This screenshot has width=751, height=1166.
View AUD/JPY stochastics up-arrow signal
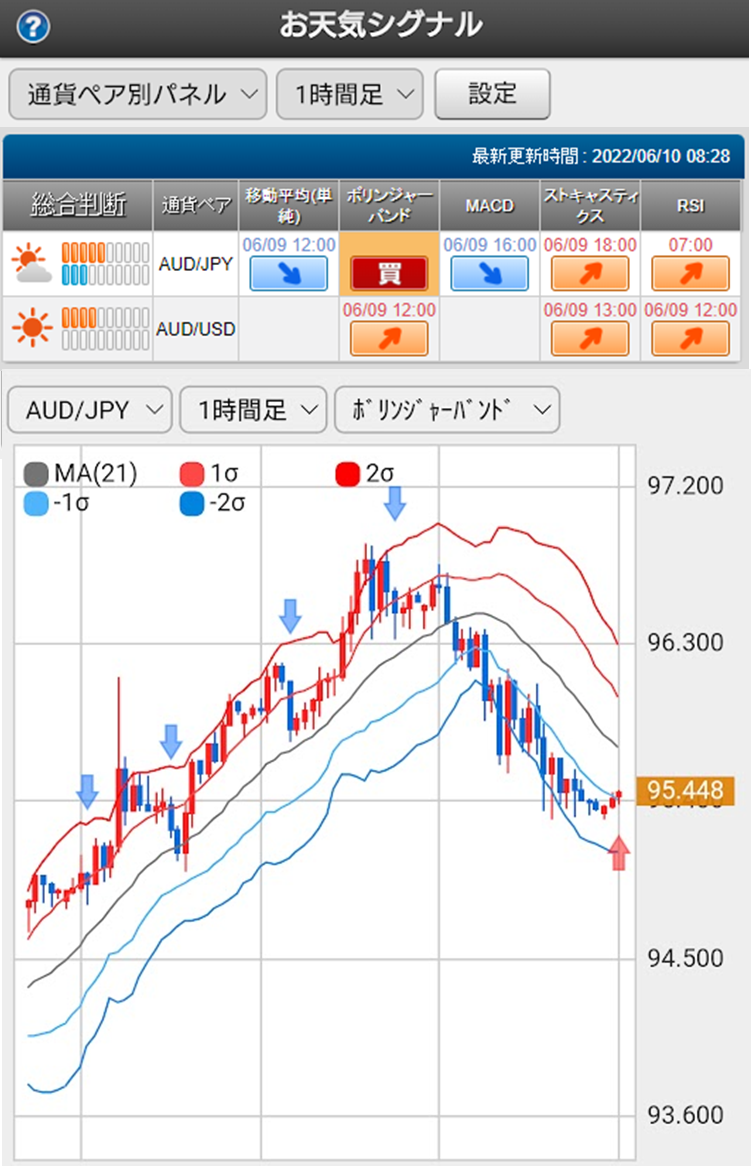click(x=589, y=273)
